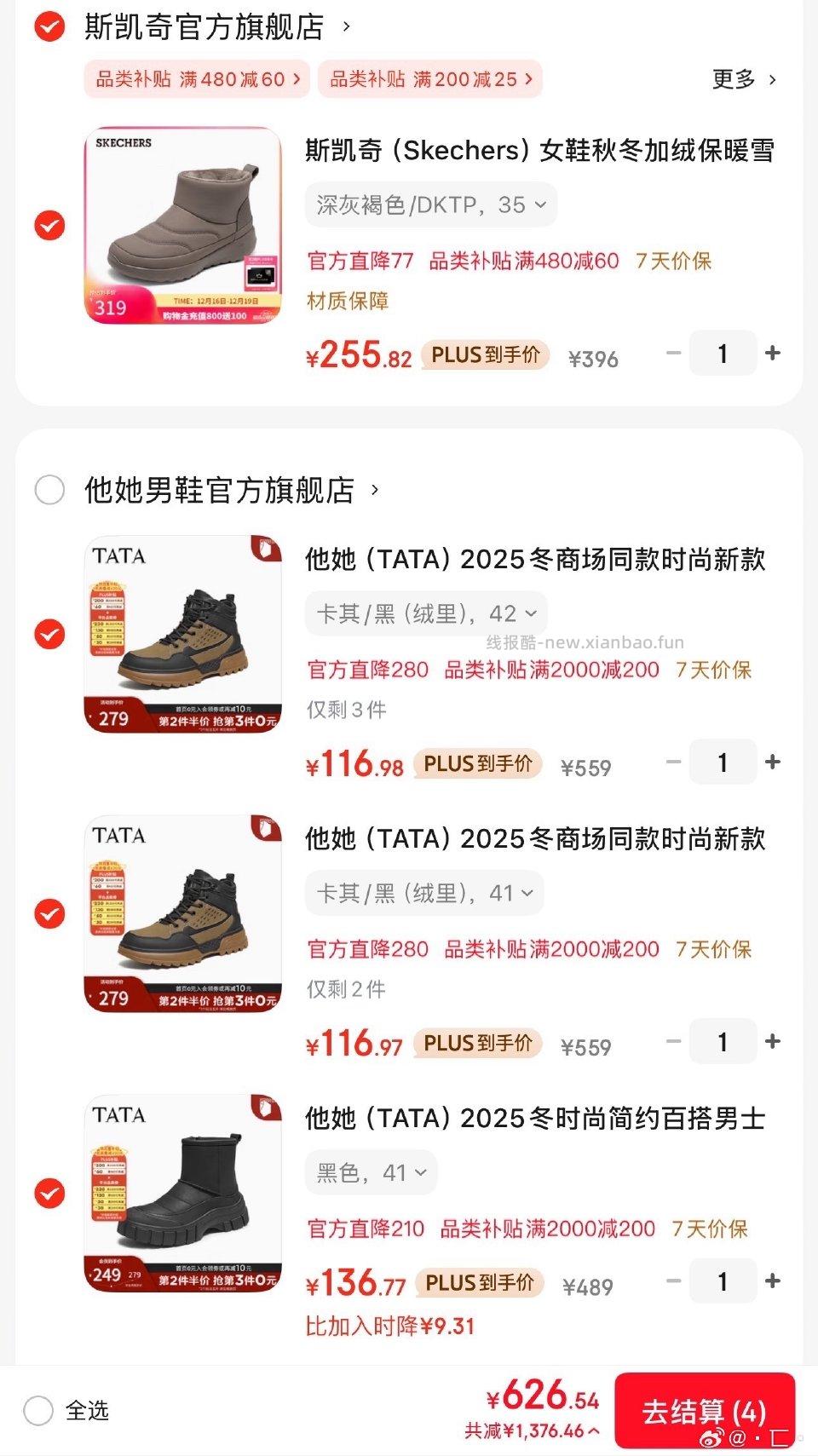Click 更多 to see more promotions
The width and height of the screenshot is (818, 1456).
(740, 78)
